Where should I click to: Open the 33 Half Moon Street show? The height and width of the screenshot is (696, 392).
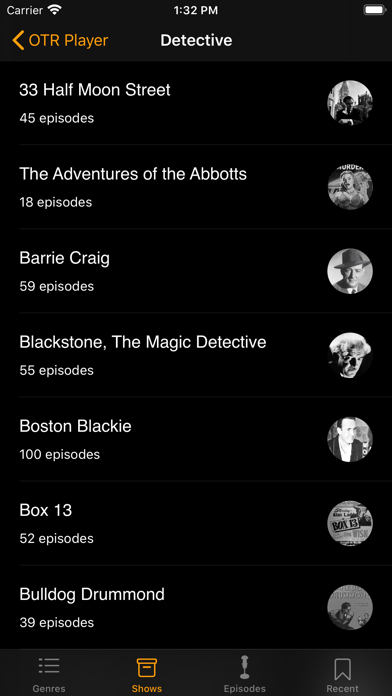(x=196, y=103)
